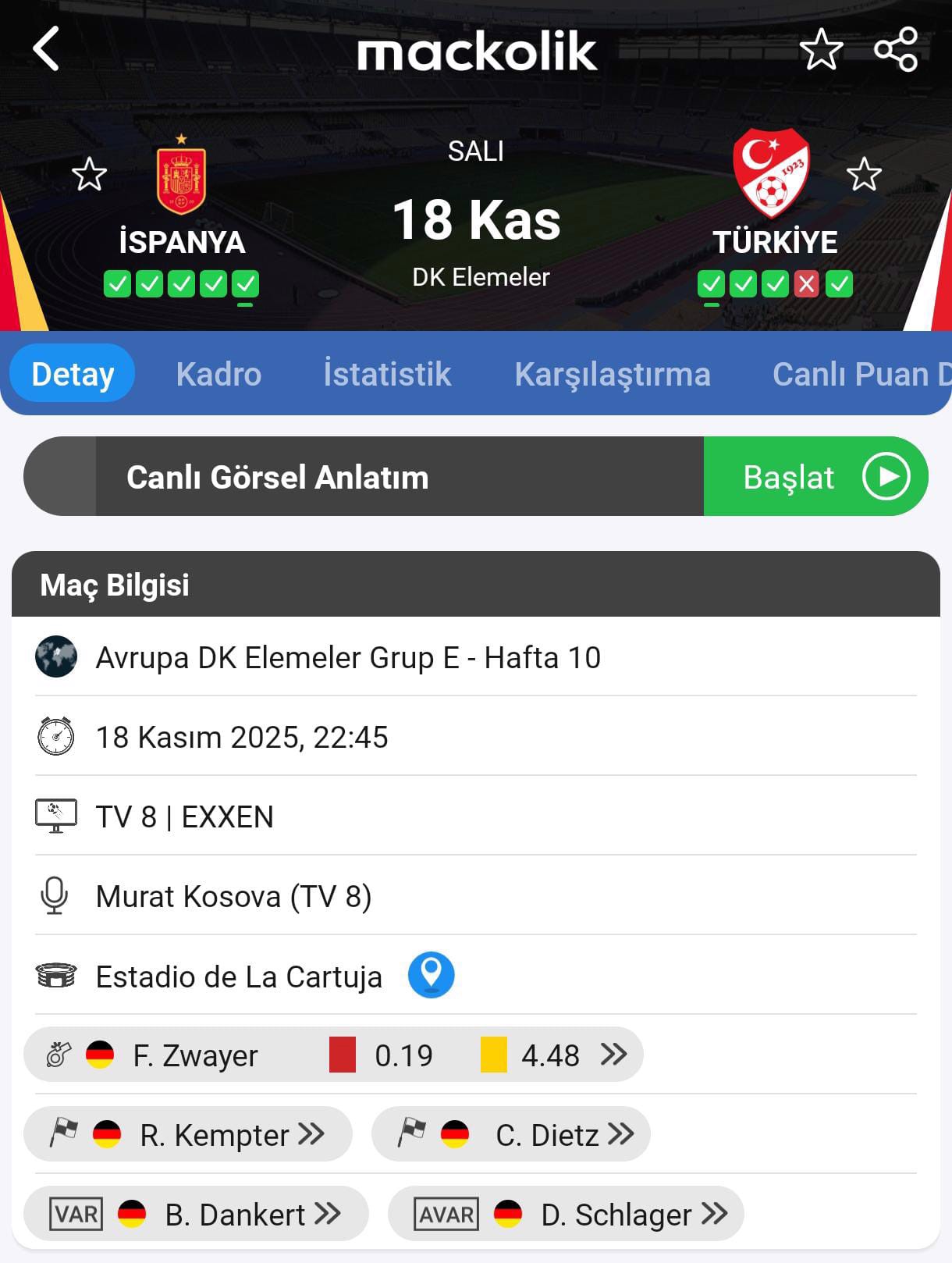Favorite the Türkiye team star
This screenshot has height=1263, width=952.
click(864, 174)
